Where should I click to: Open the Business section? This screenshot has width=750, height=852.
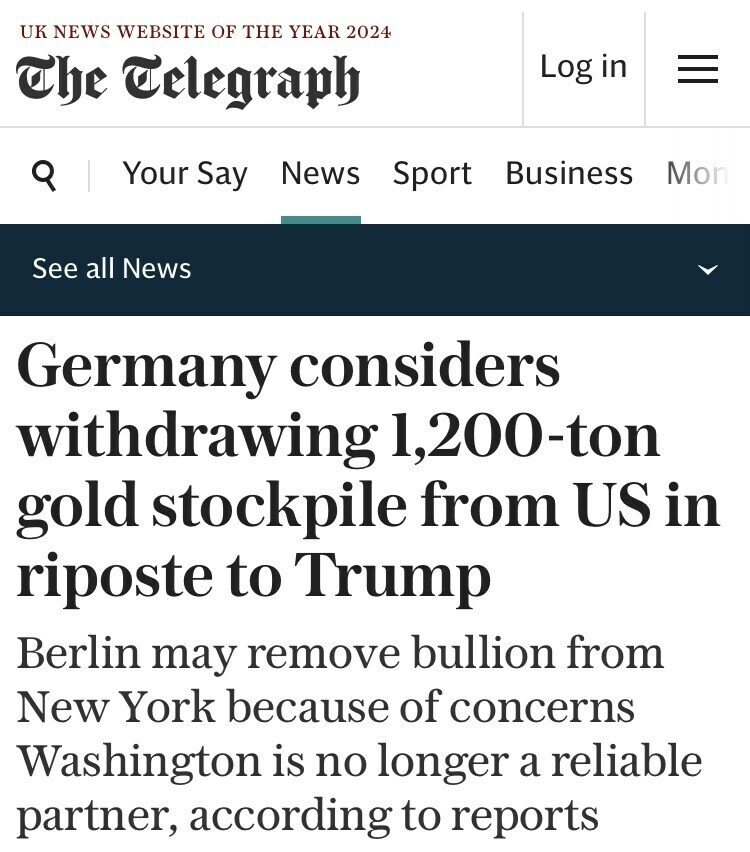point(569,174)
